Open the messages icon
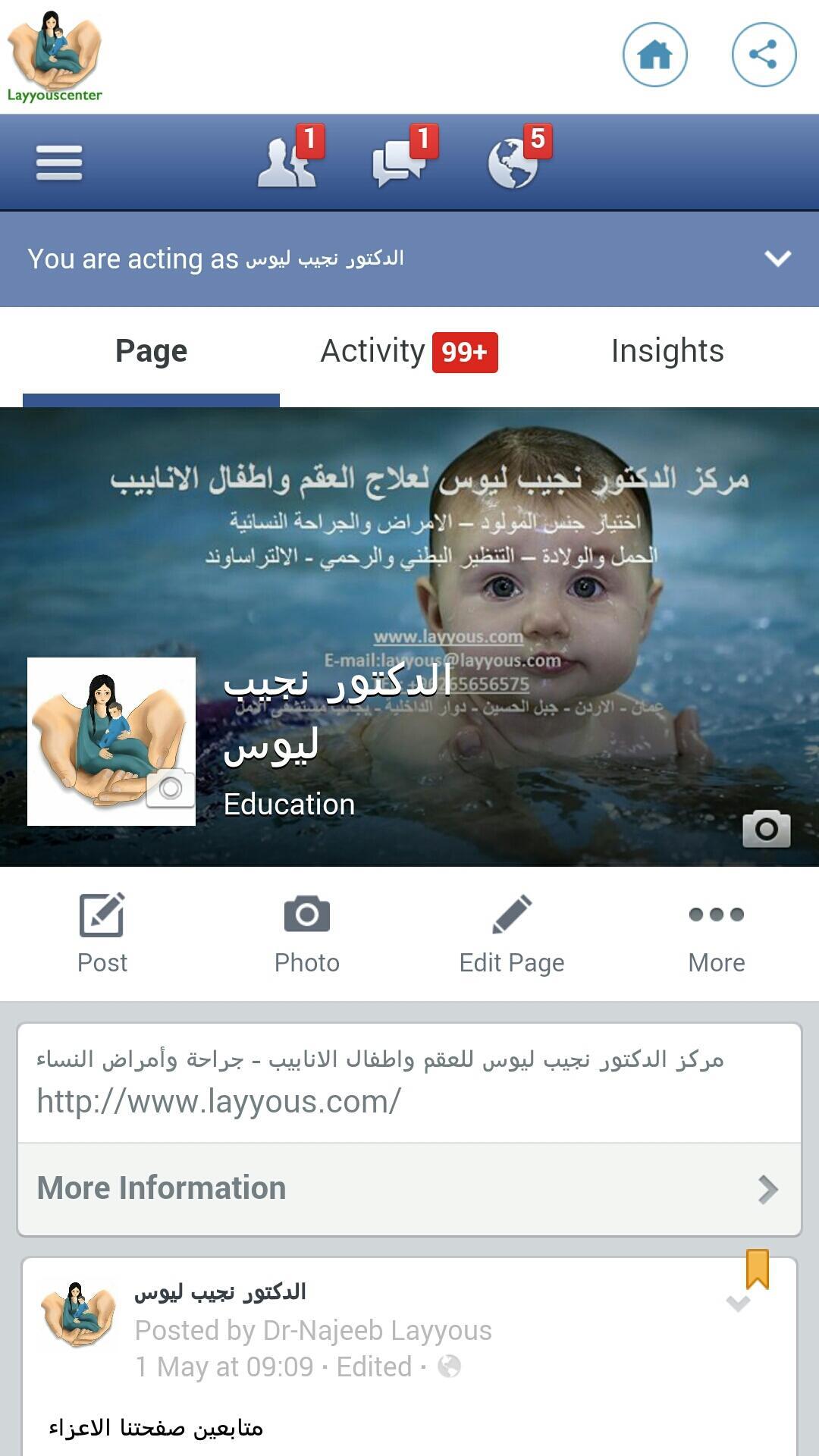Screen dimensions: 819x1456 pyautogui.click(x=400, y=162)
